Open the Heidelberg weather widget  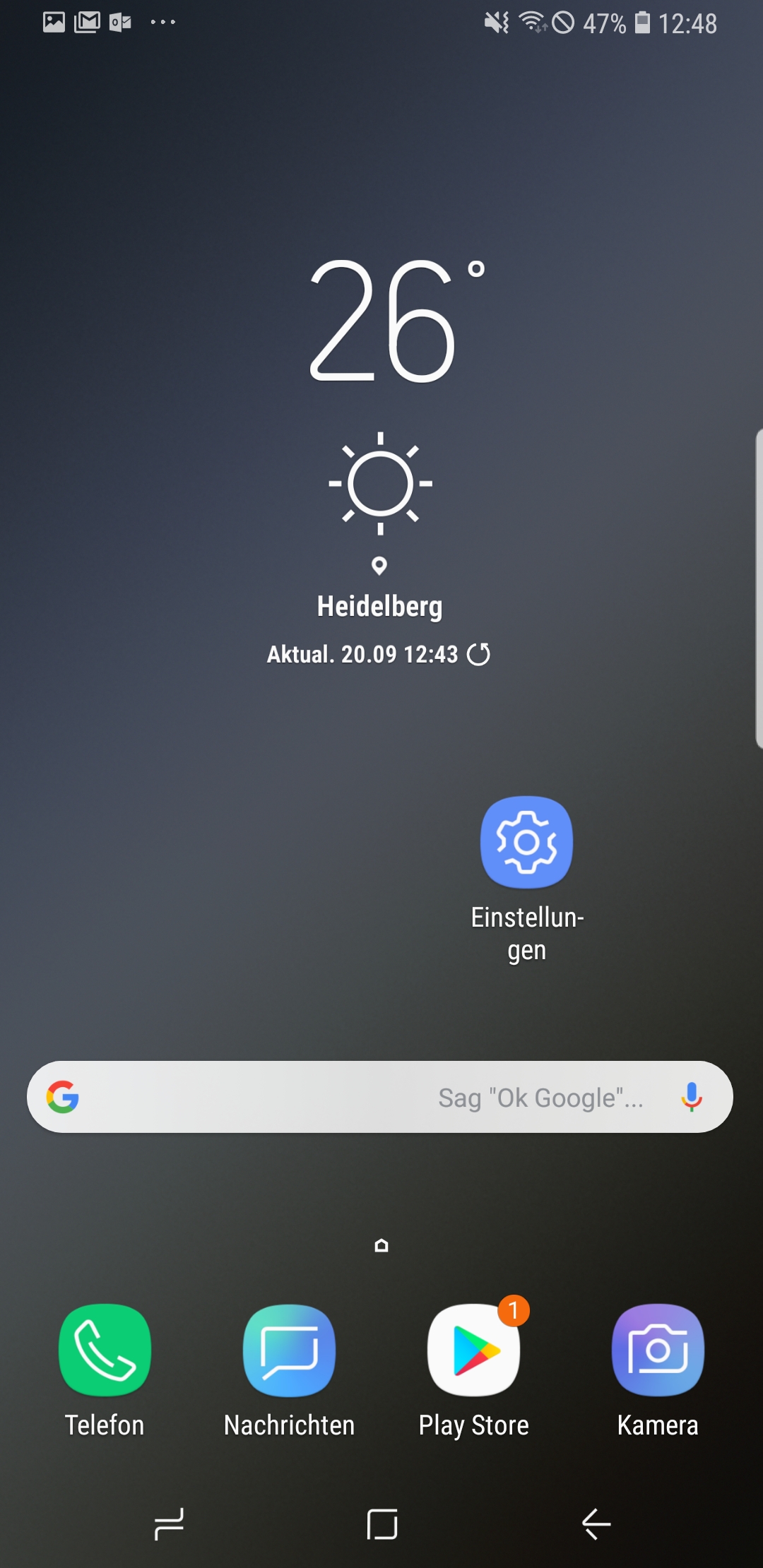pos(380,459)
